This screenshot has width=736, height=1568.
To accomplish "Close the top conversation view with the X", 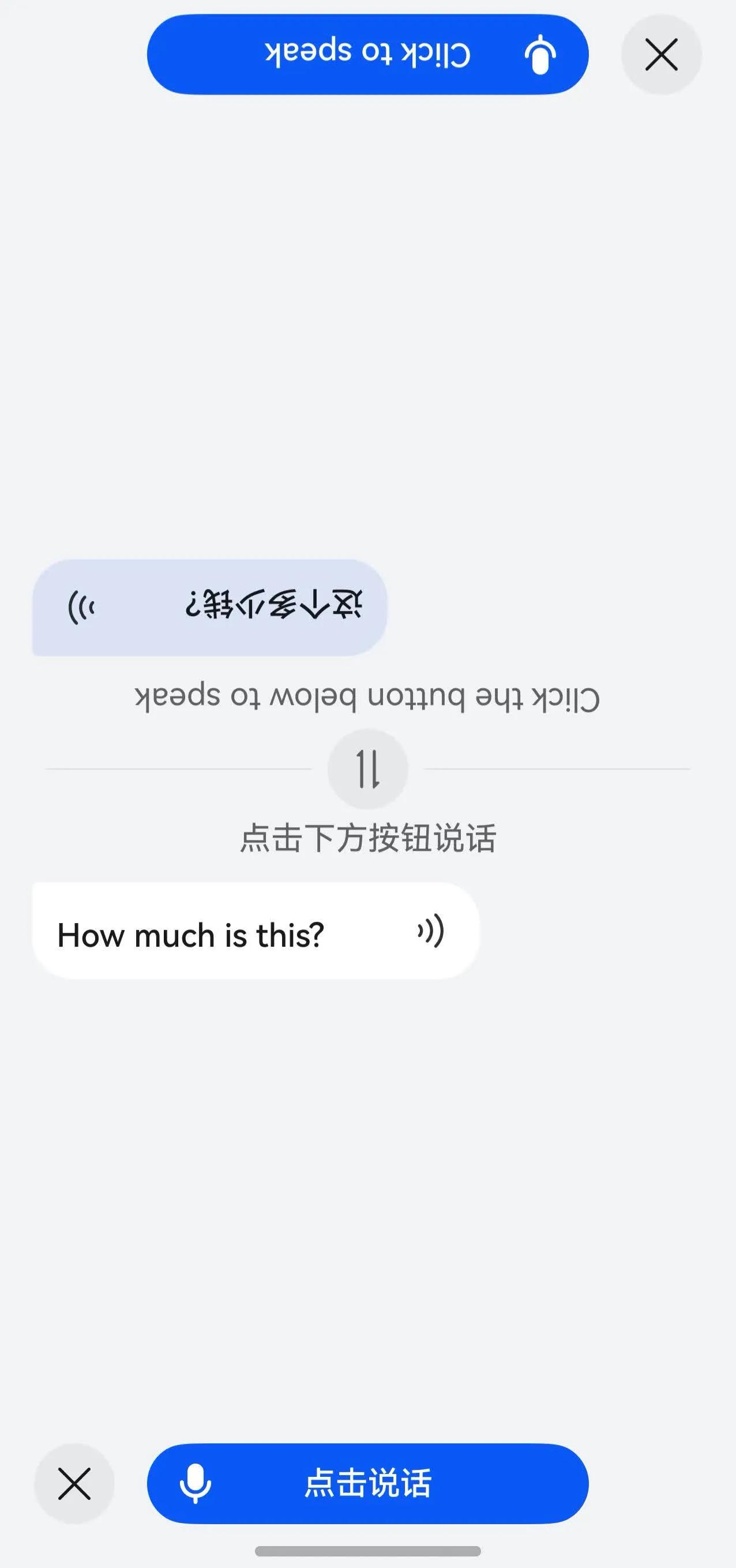I will (660, 54).
